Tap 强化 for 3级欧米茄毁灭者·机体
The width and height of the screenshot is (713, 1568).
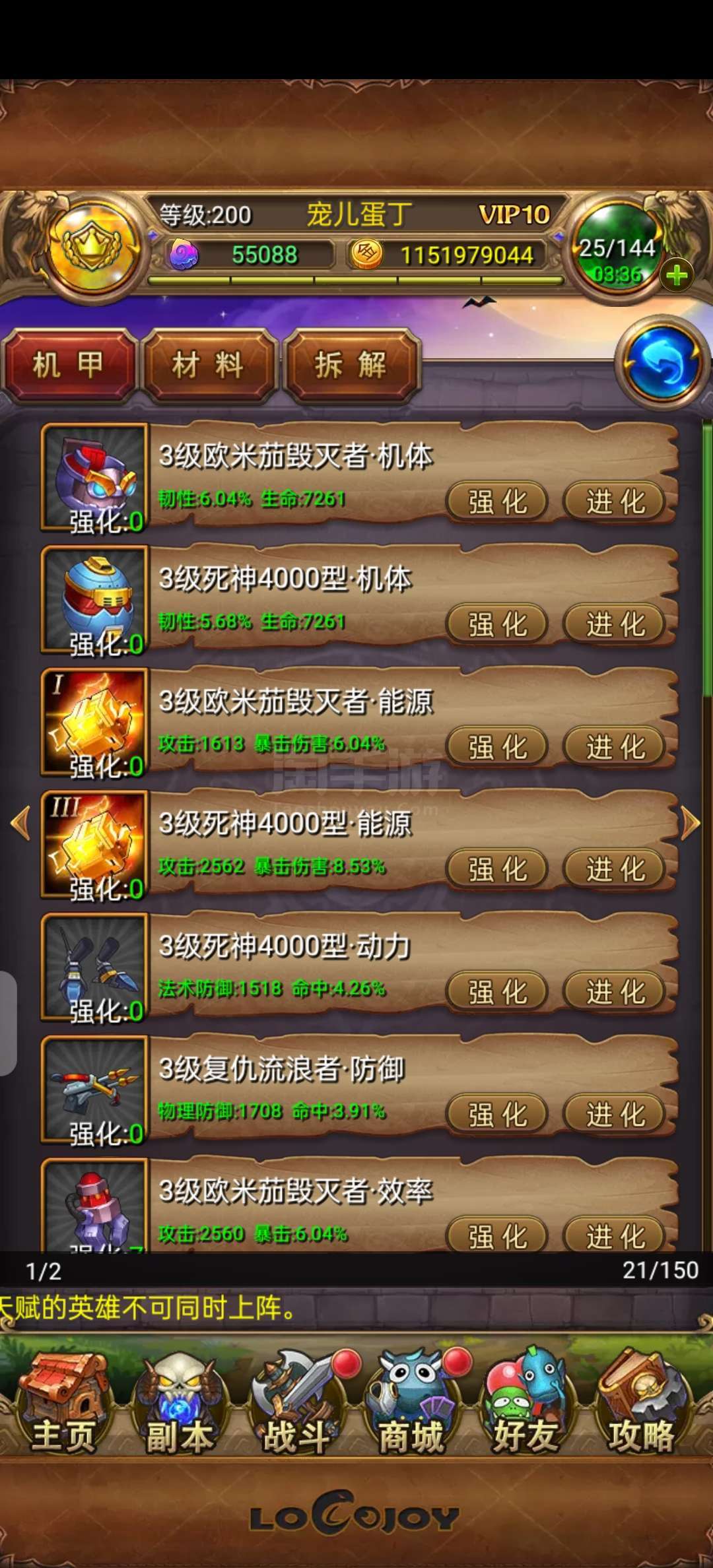tap(498, 502)
